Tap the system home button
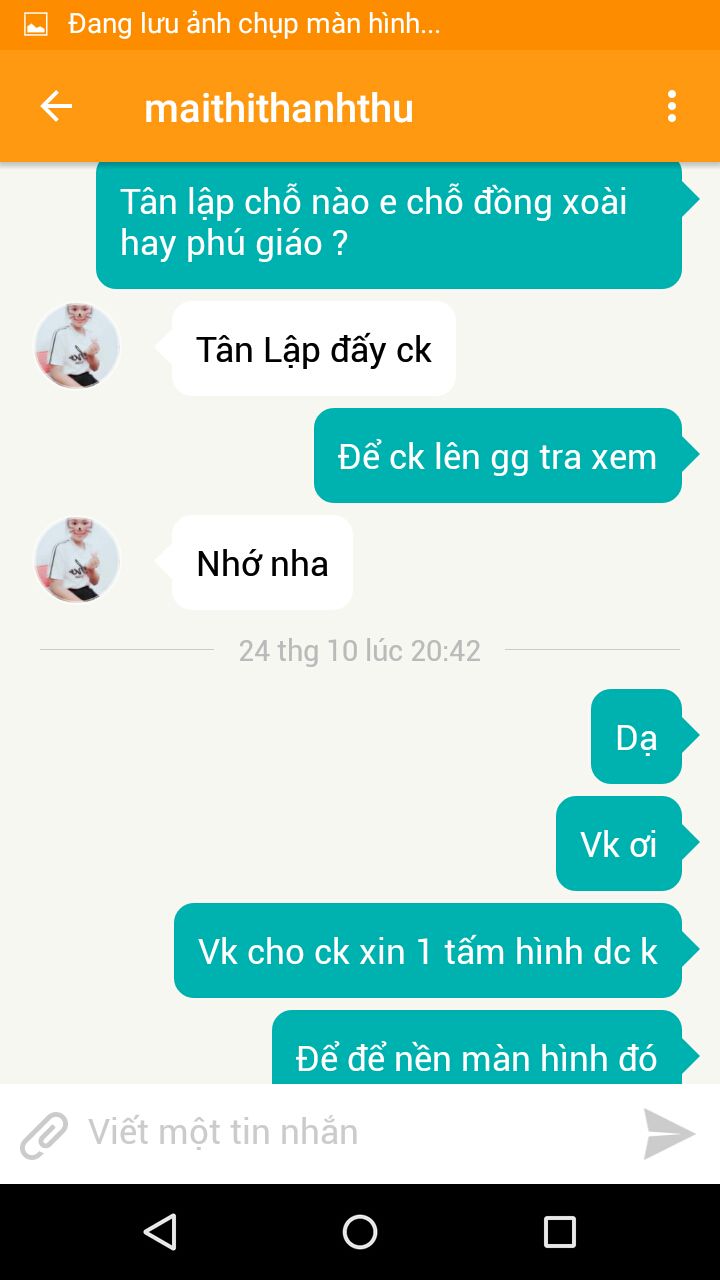 point(360,1232)
